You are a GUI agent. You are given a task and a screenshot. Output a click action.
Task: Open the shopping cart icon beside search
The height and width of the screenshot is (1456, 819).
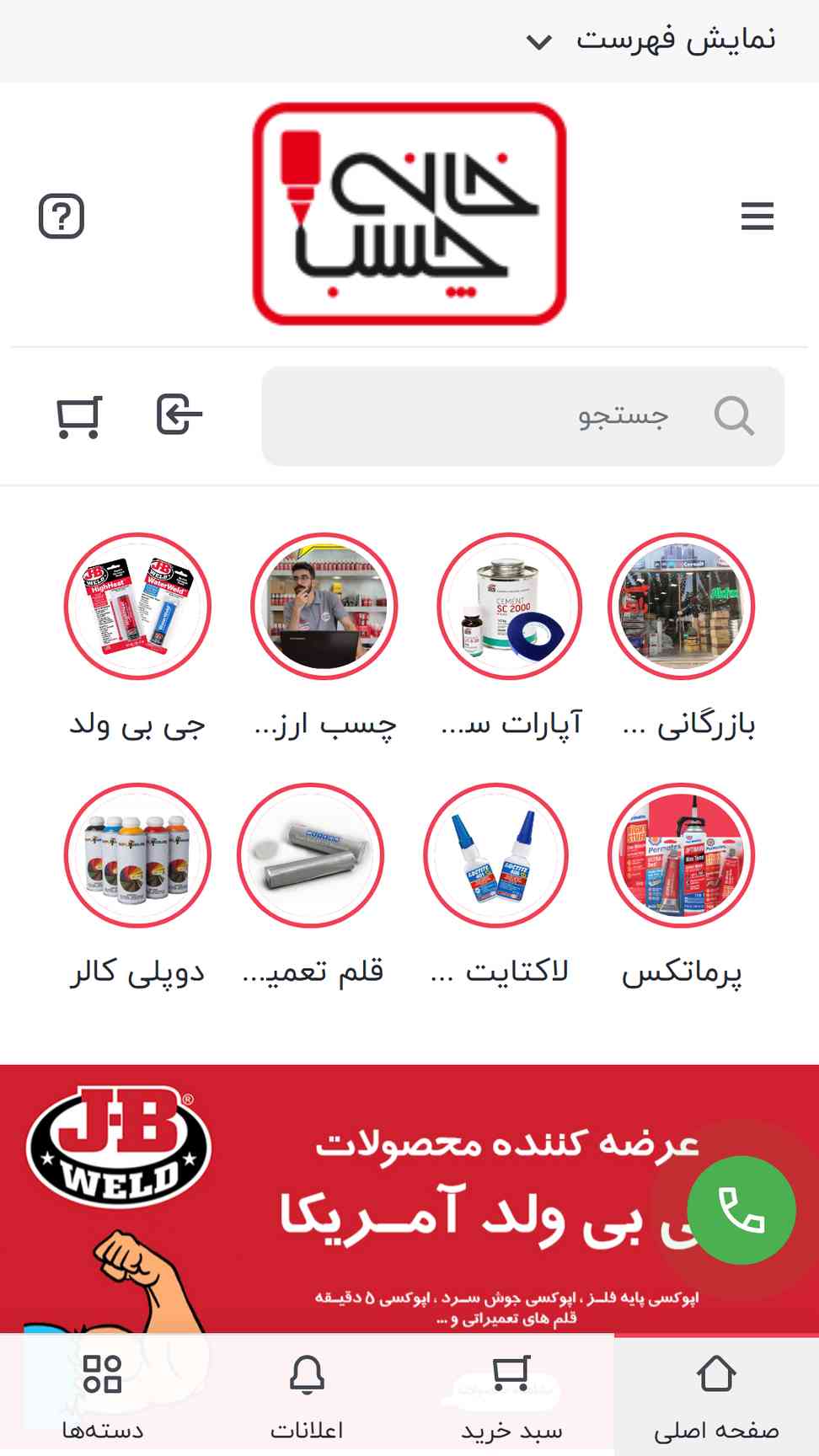tap(79, 415)
